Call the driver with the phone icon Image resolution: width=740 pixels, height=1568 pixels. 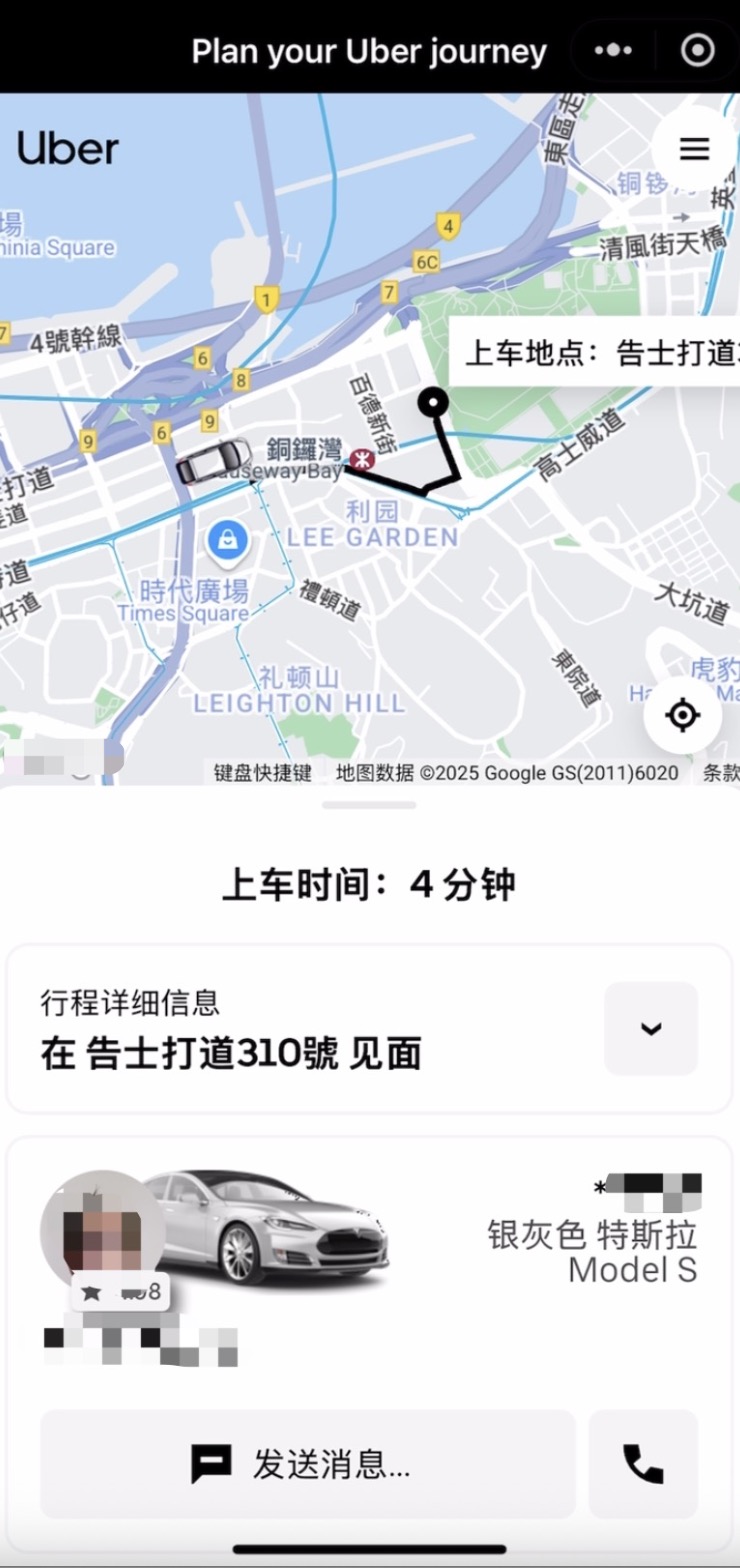click(x=643, y=1464)
